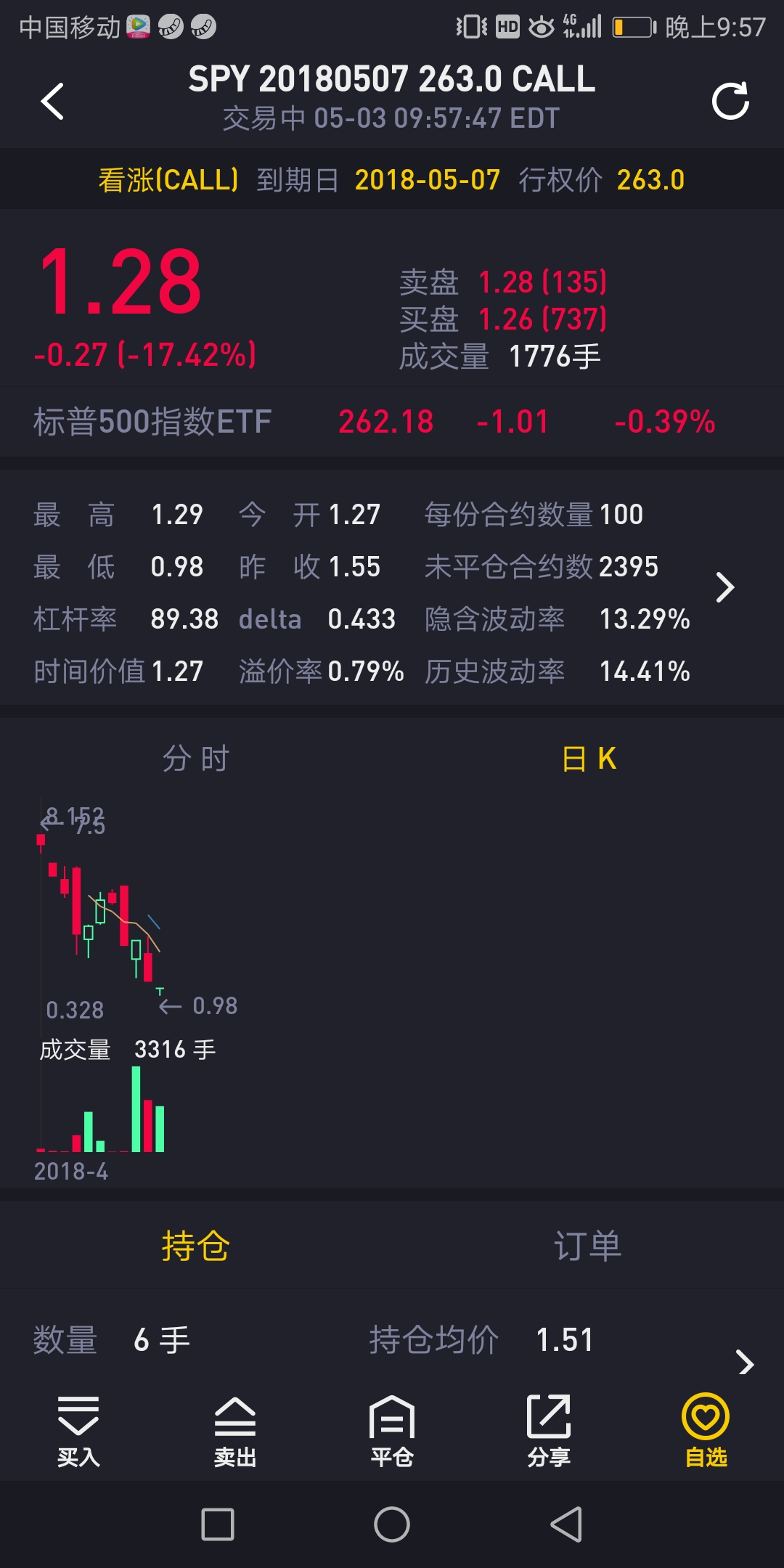Viewport: 784px width, 1568px height.
Task: Switch to the 分时 chart tab
Action: 196,759
